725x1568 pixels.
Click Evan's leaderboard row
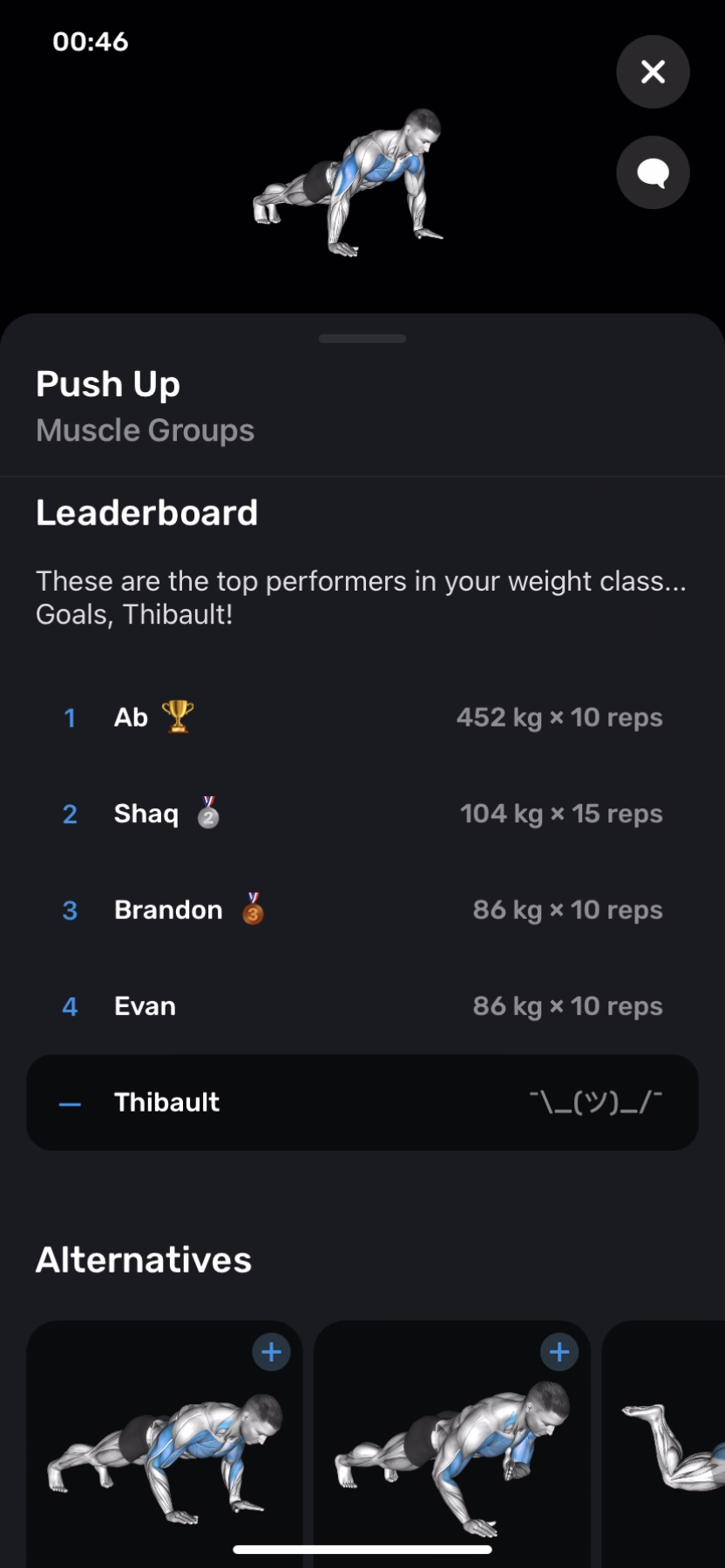point(362,1005)
